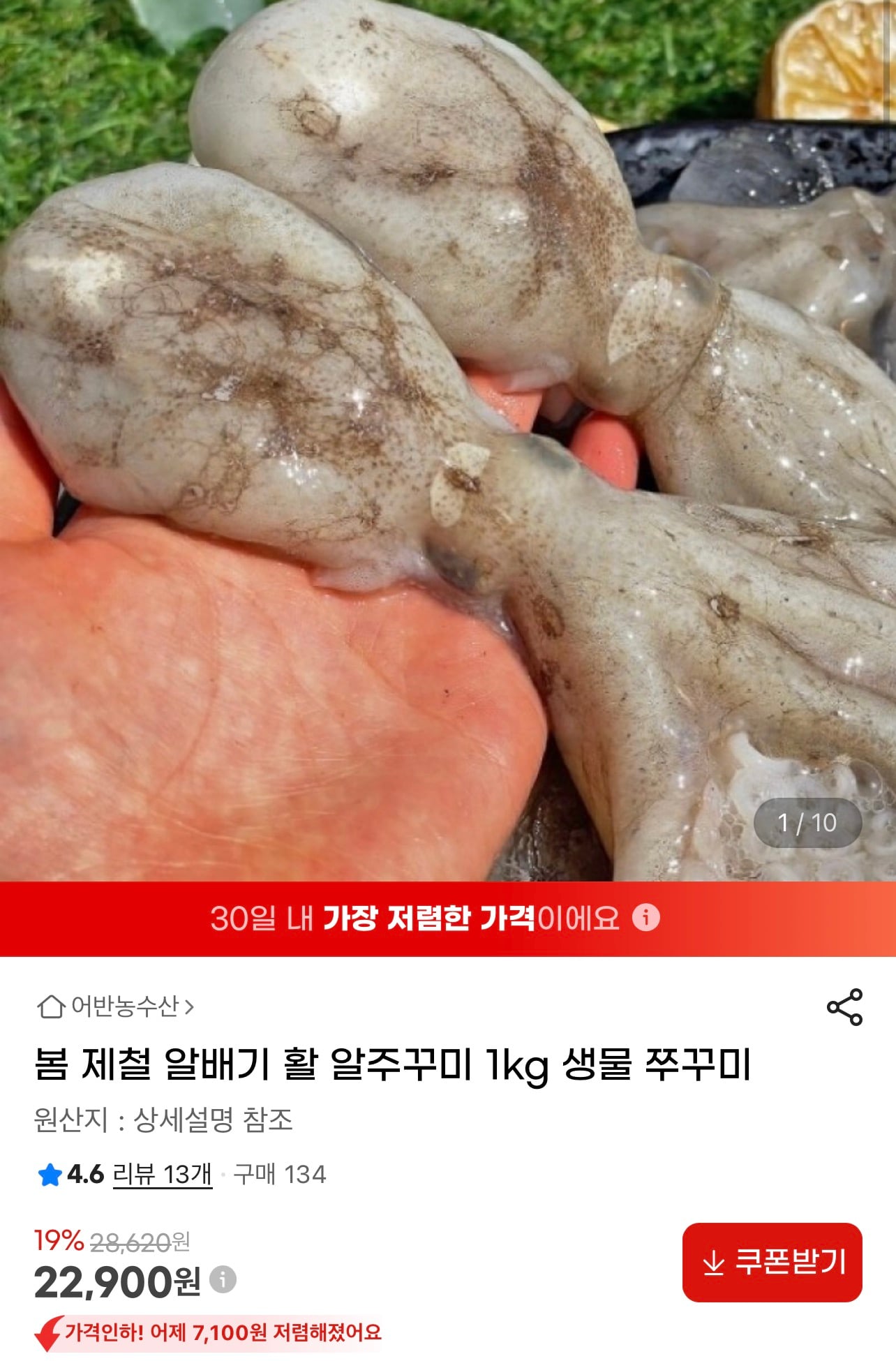Expand the 어반농수산 store chevron

tap(188, 1006)
